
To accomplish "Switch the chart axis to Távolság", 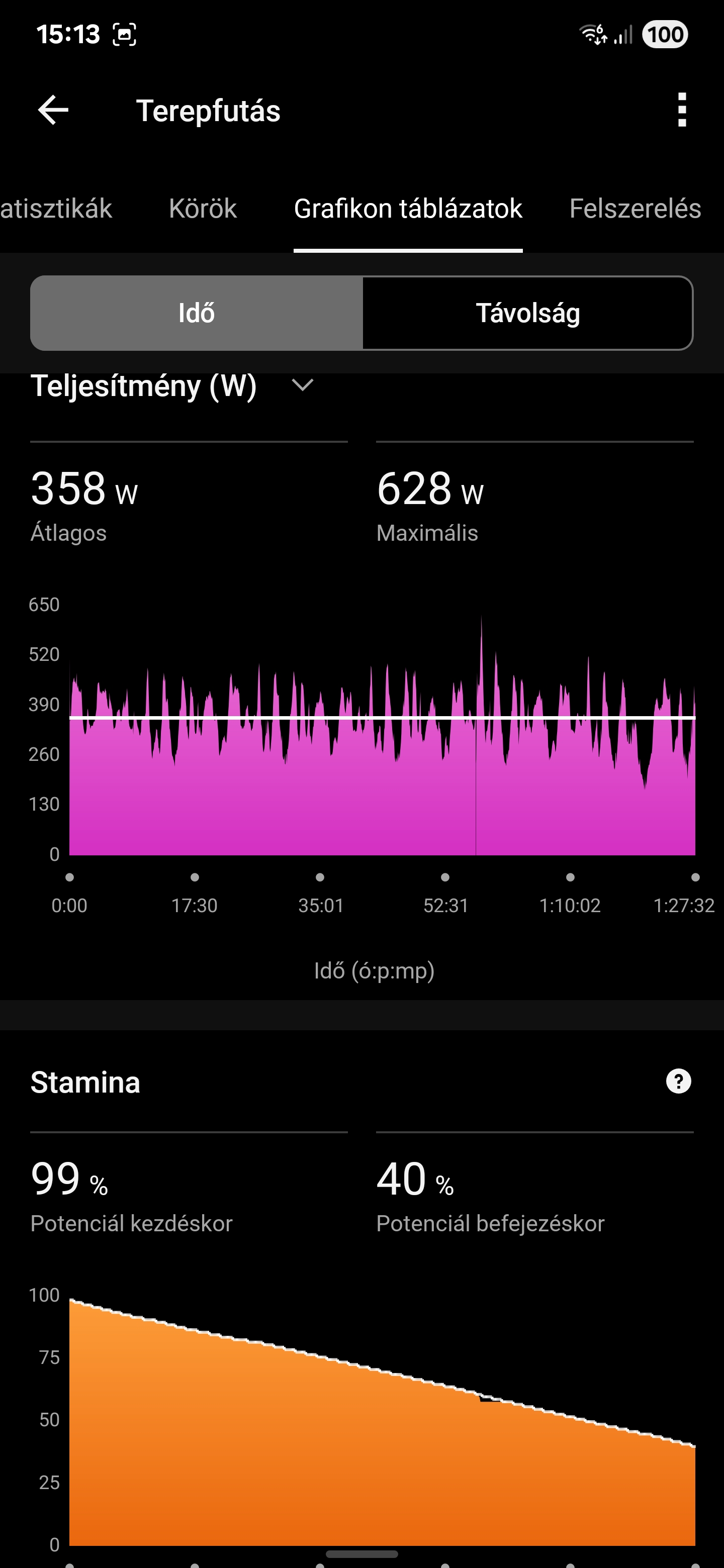I will 527,313.
